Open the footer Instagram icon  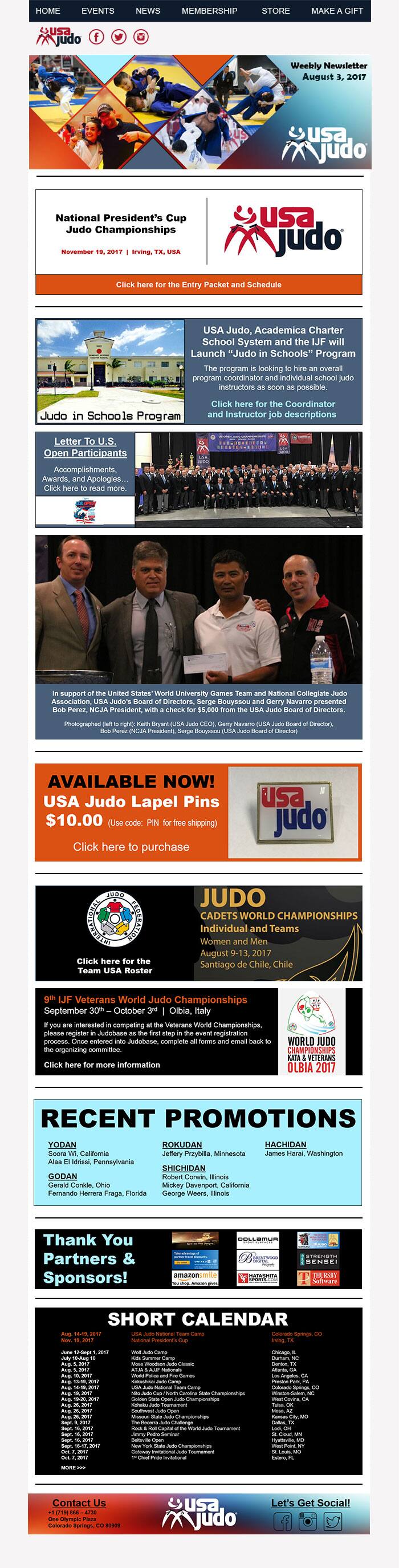coord(308,1522)
